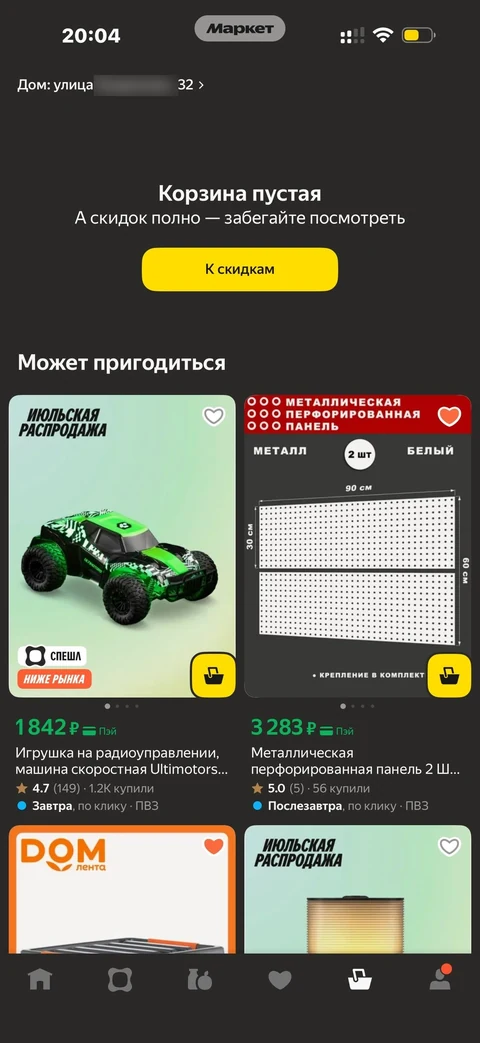
Task: Open the delivery address selector
Action: [x=110, y=85]
